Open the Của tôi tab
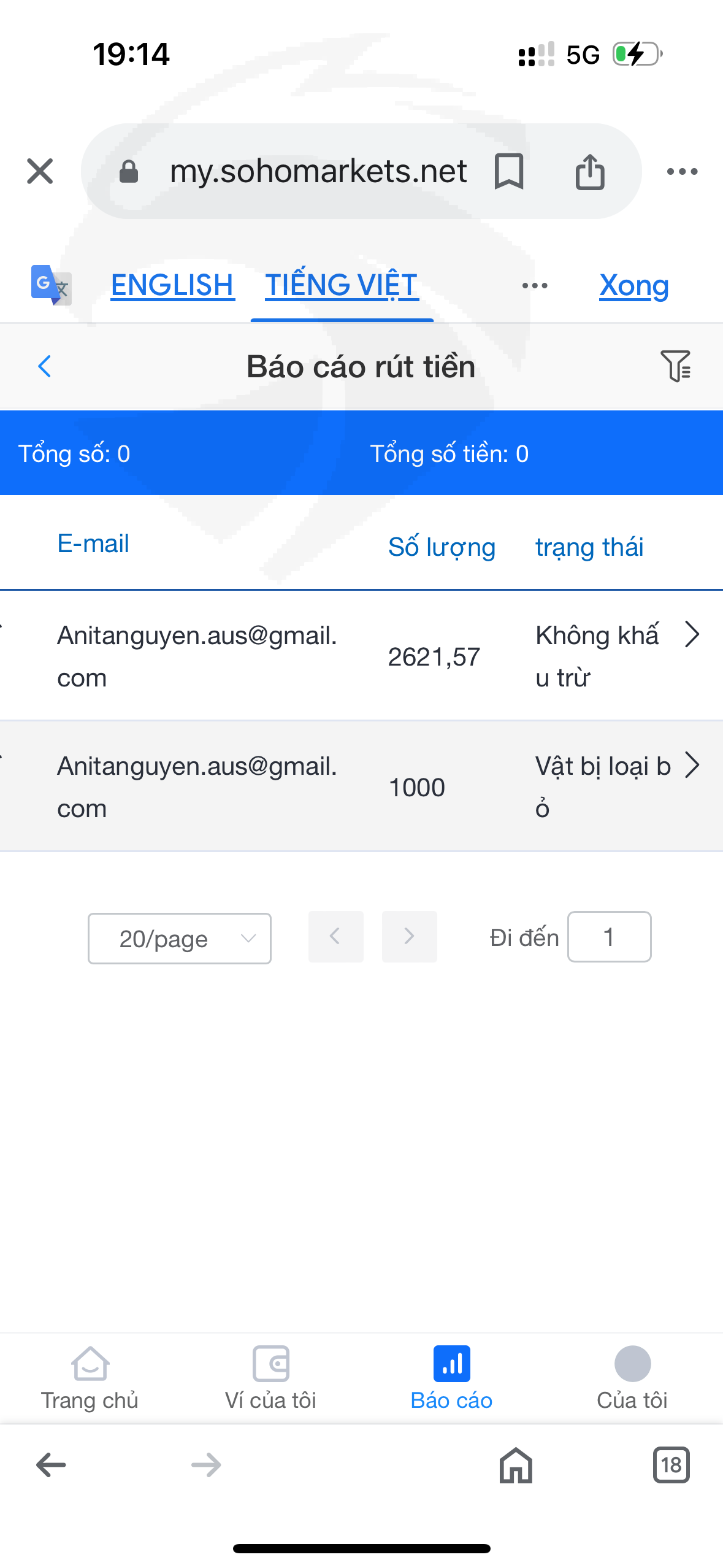The width and height of the screenshot is (723, 1568). click(x=632, y=1378)
